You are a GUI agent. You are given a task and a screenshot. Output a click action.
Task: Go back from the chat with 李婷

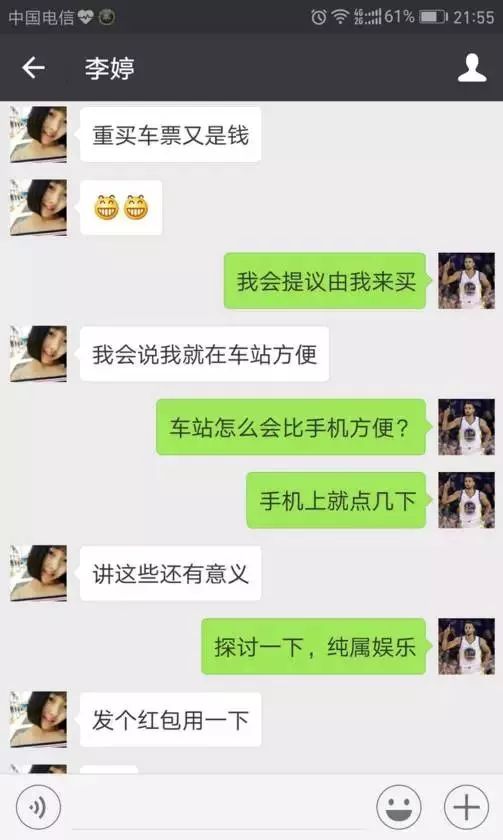33,68
